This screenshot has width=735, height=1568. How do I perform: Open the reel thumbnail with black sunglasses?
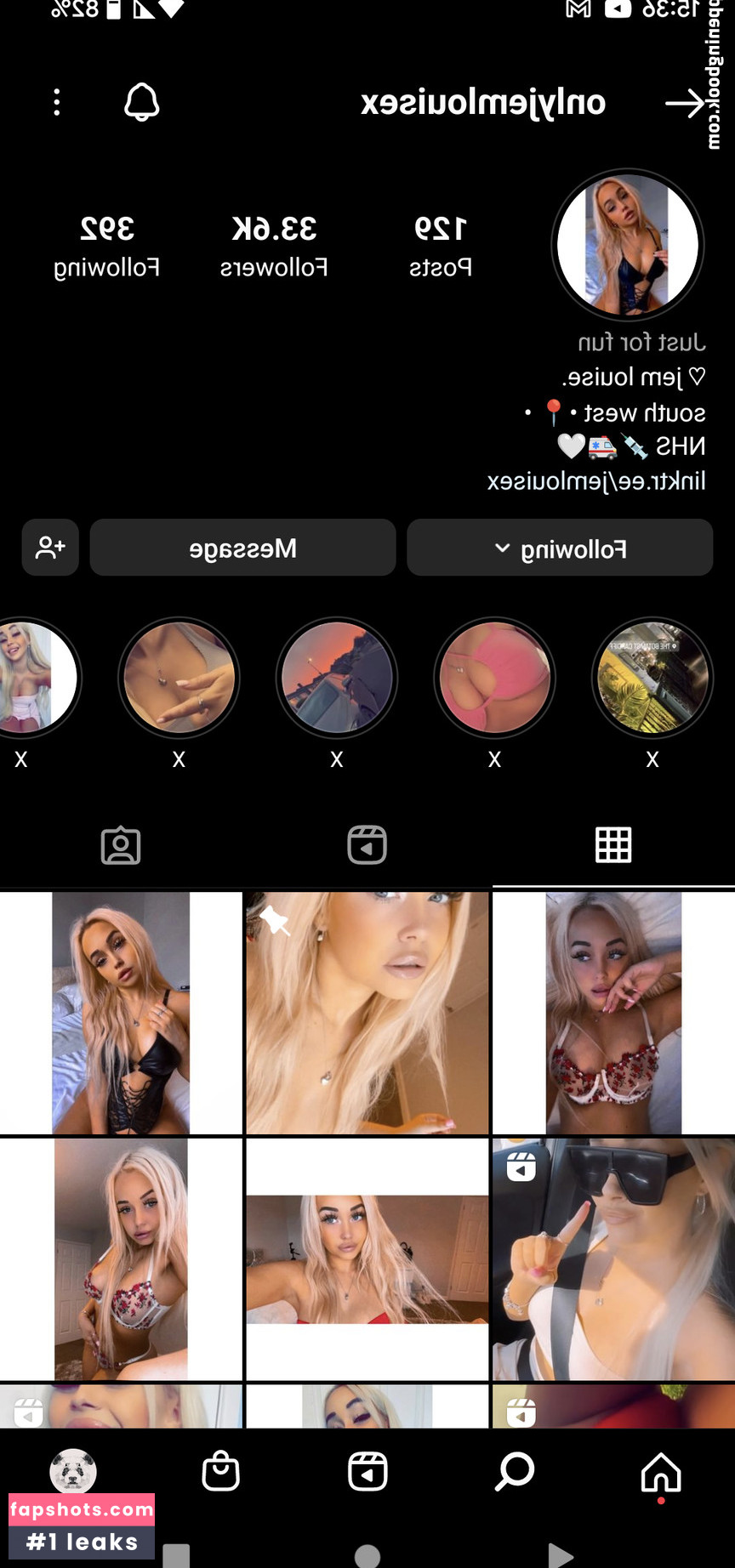(613, 1258)
